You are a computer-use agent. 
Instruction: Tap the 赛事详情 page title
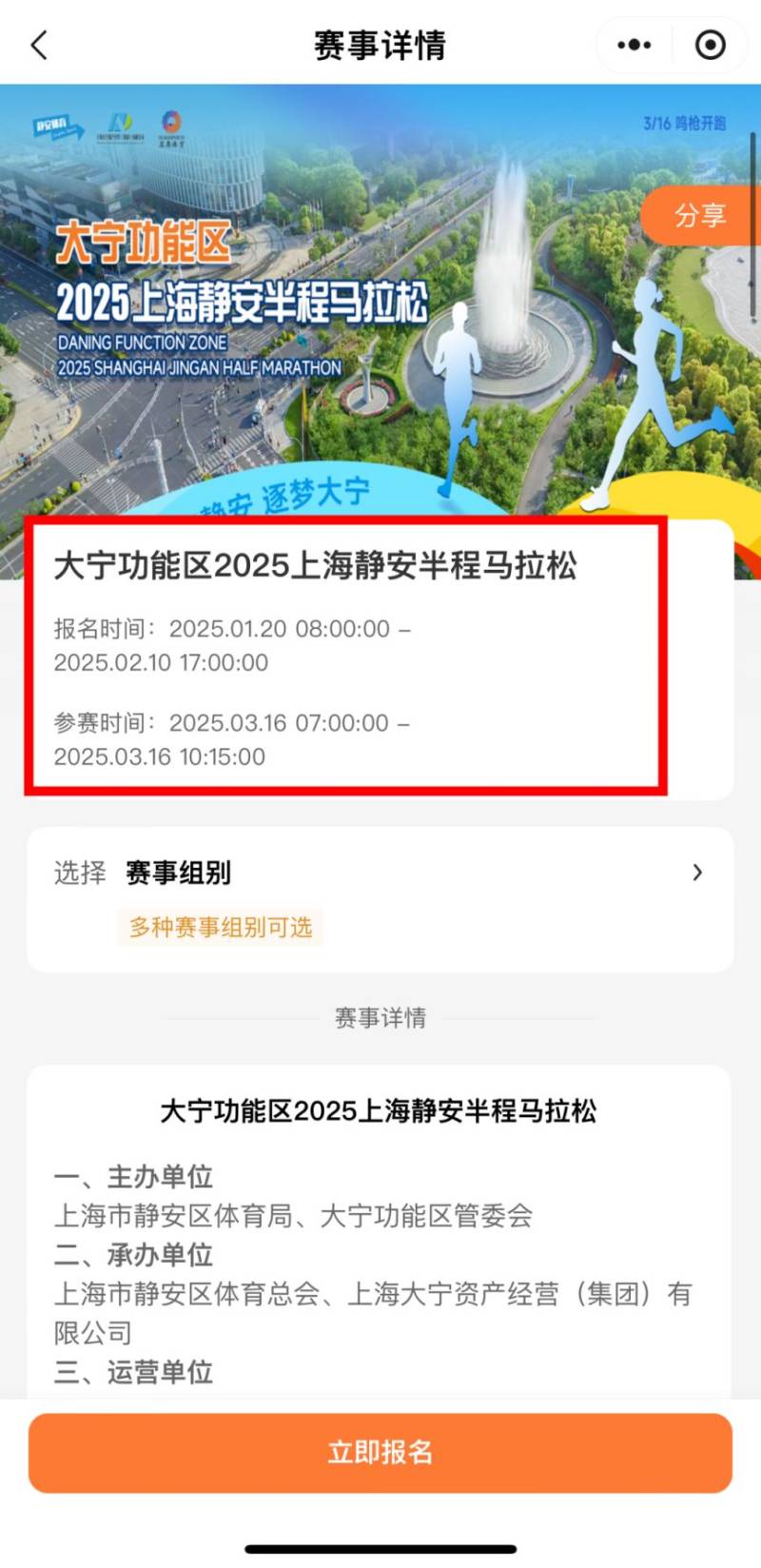[380, 44]
